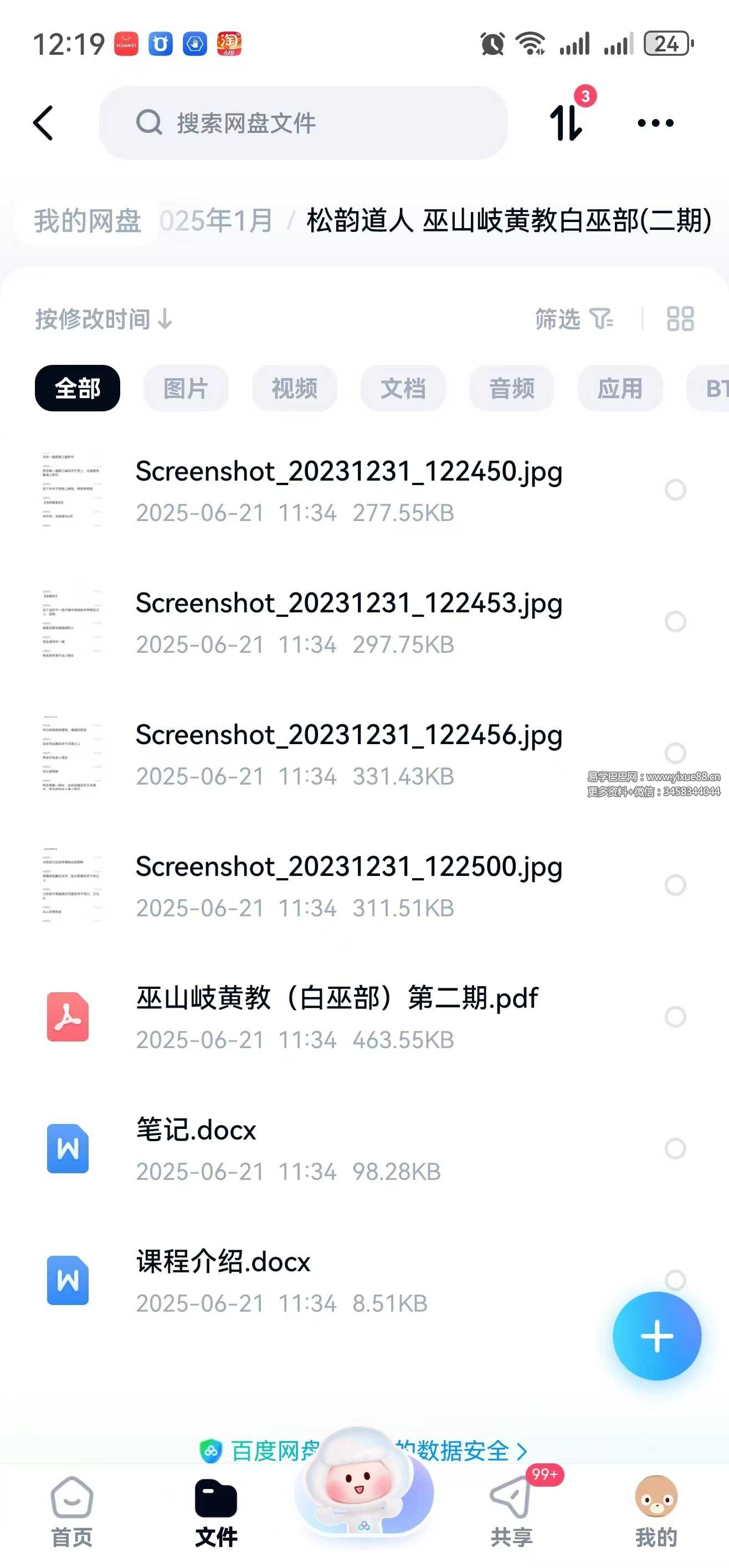The width and height of the screenshot is (729, 1568).
Task: Switch to grid view layout
Action: point(680,318)
